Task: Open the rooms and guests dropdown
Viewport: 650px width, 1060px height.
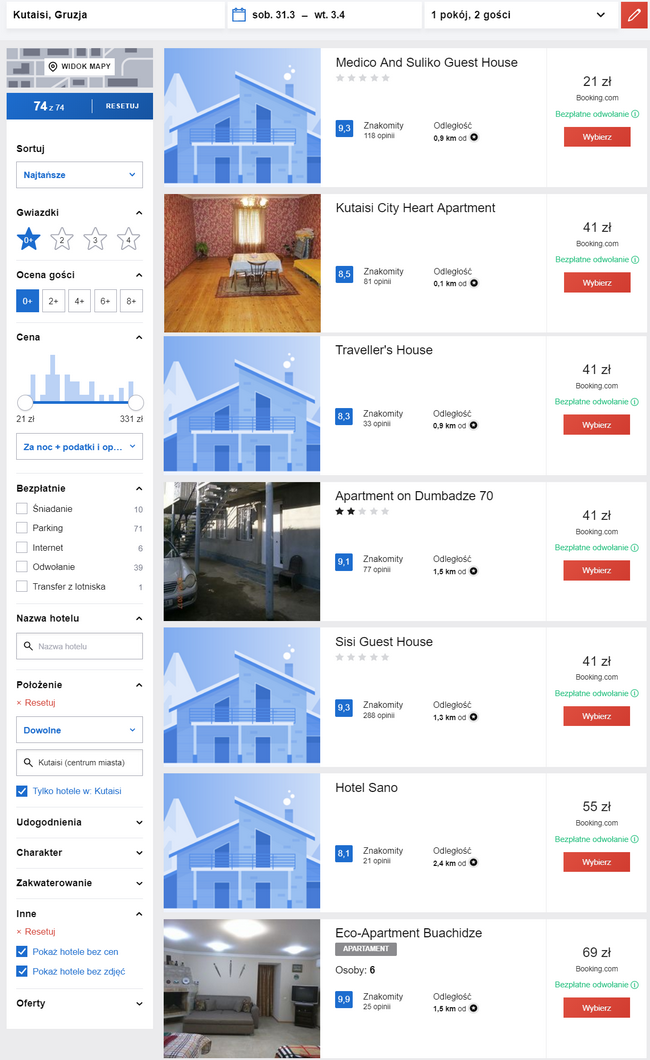Action: tap(520, 15)
